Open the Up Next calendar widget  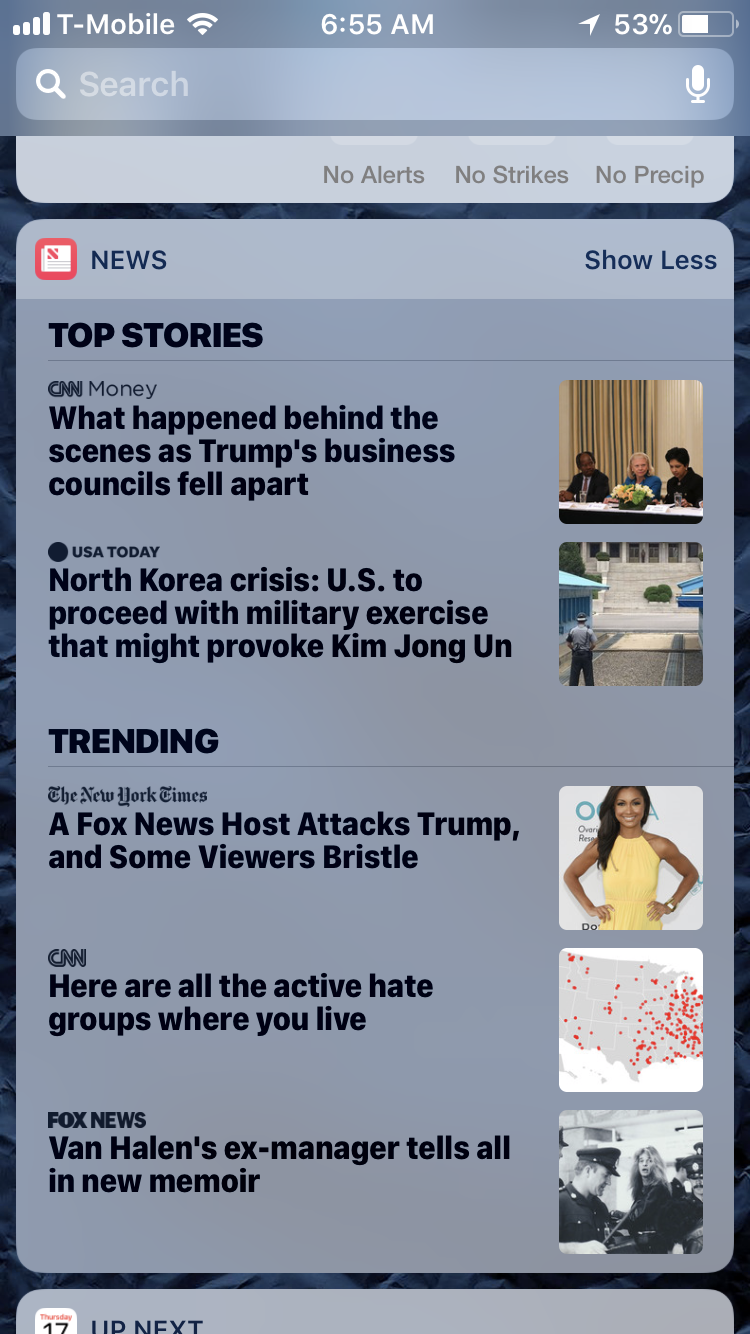(x=375, y=1313)
